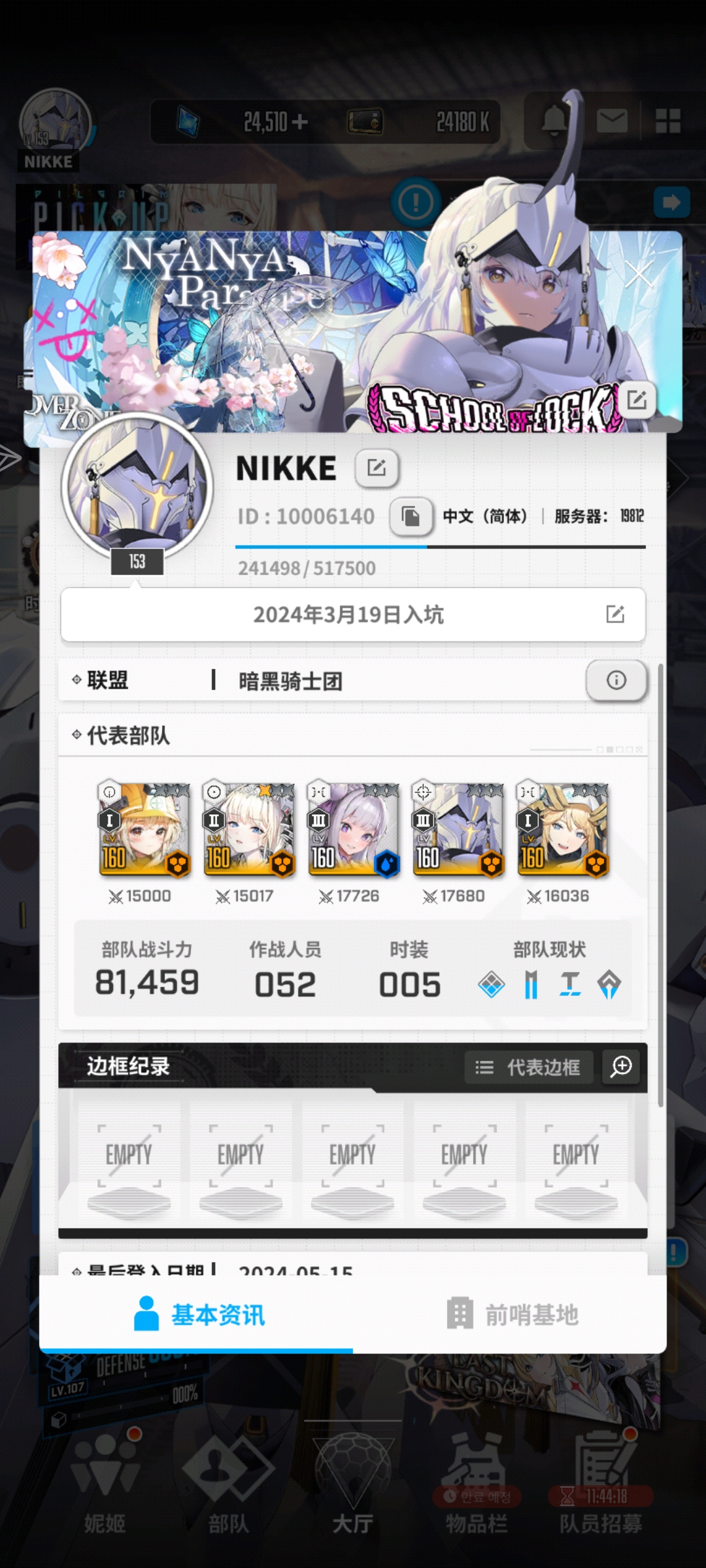
Task: Open the 代表边框 list button
Action: [x=529, y=1067]
